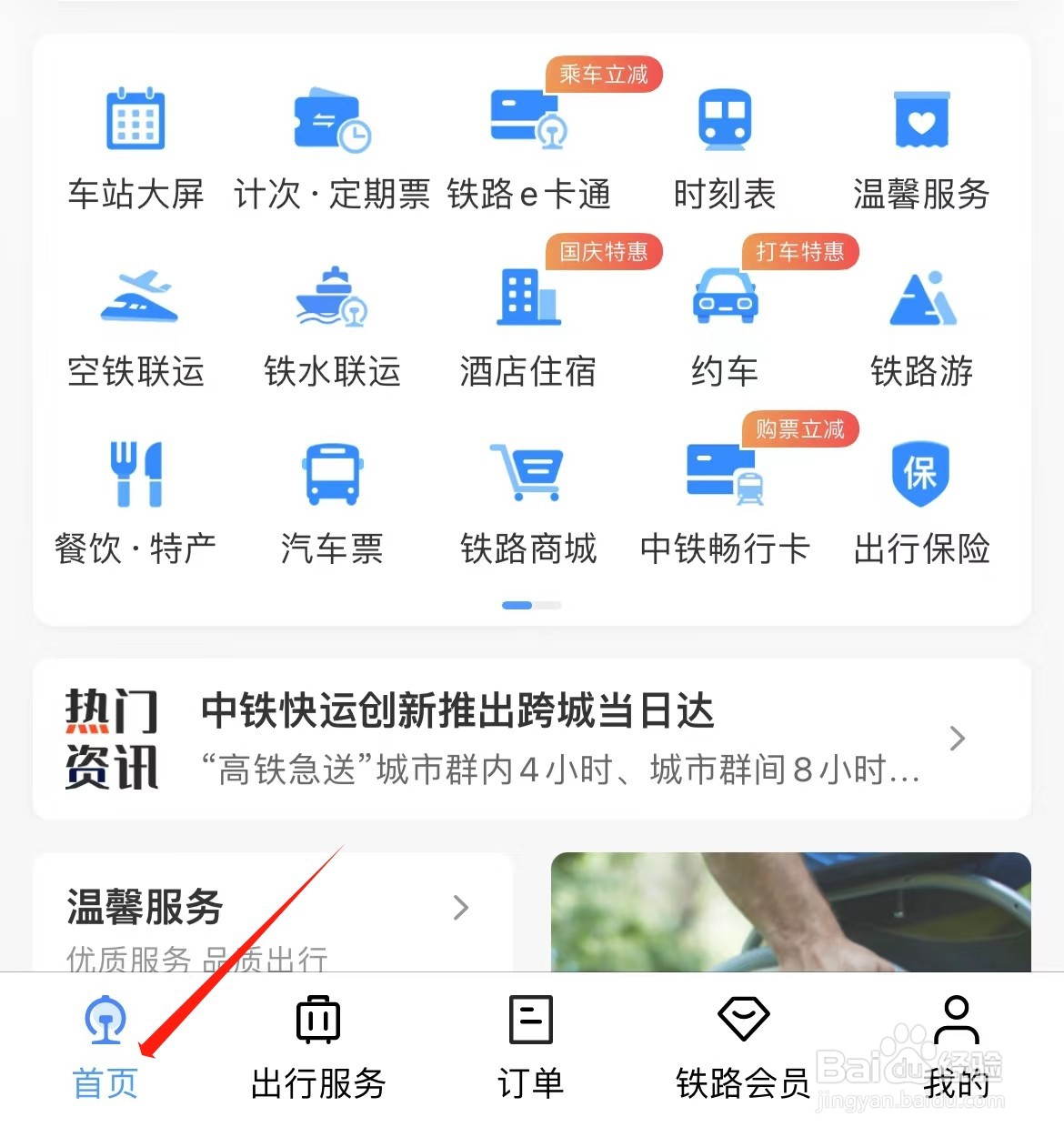Screen dimensions: 1064x1137
Task: Open the 中铁快运创新推出跨城当日达 news headline
Action: 457,712
